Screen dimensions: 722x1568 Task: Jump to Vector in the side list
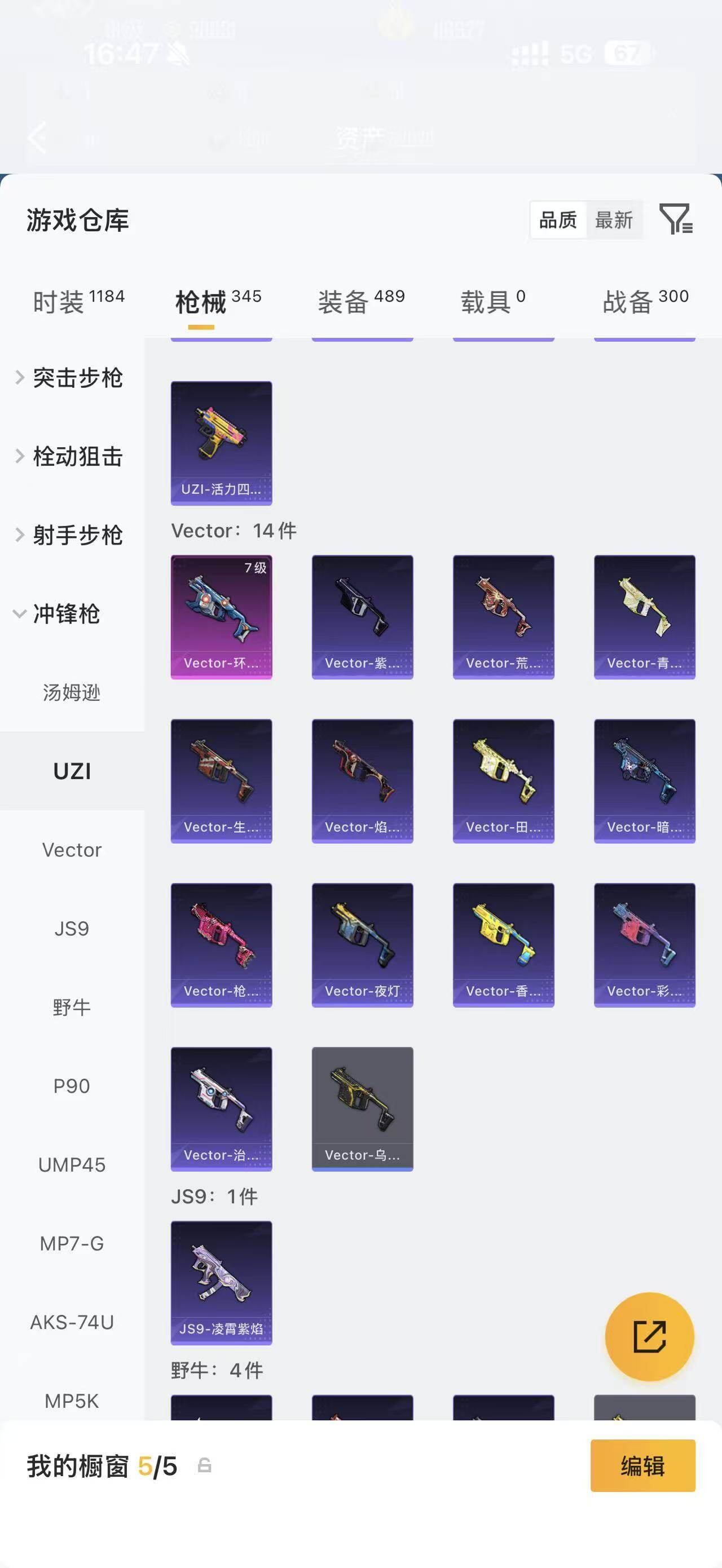click(72, 850)
